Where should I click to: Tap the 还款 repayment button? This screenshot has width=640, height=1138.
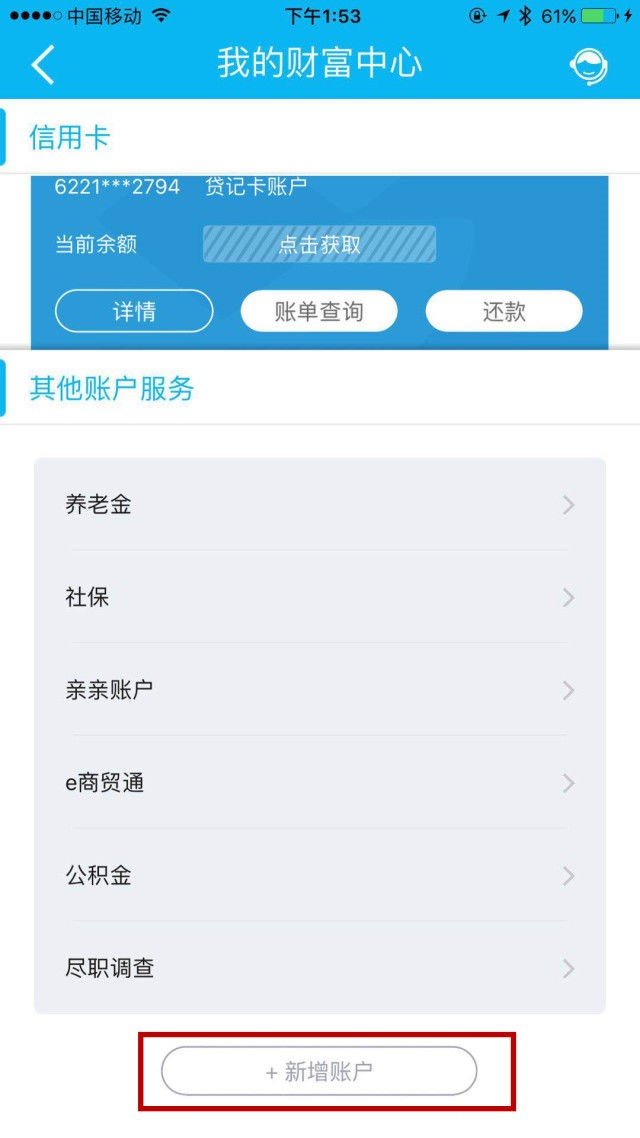(504, 311)
